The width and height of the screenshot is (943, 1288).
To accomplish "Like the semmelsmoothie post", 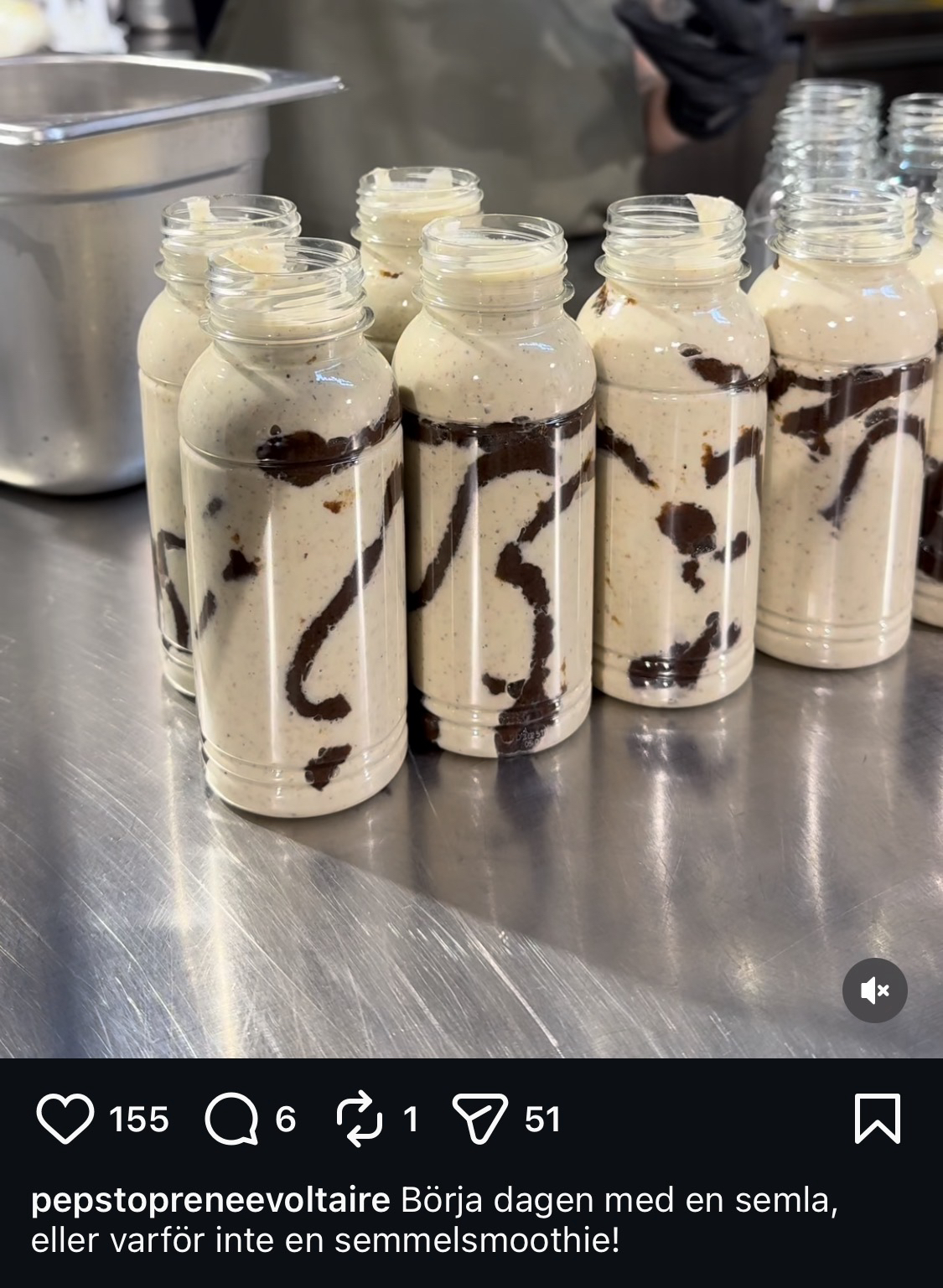I will click(x=65, y=1120).
